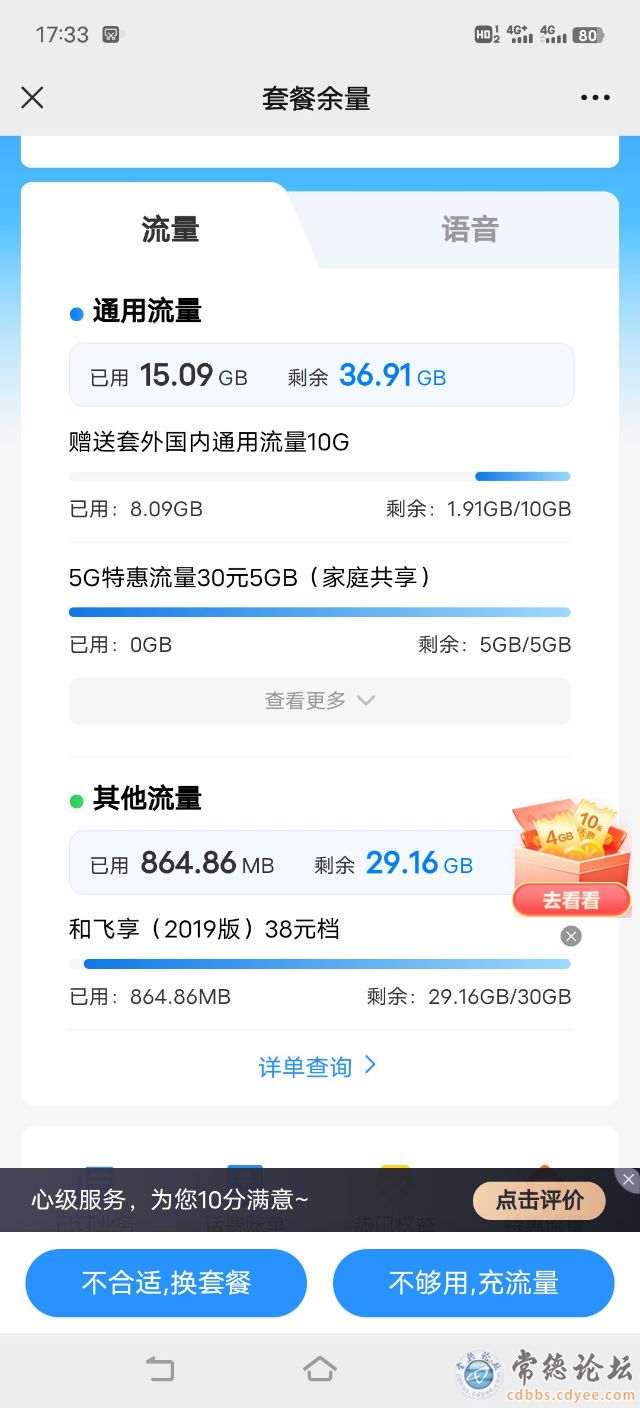Switch to the 语音 tab

(x=469, y=229)
